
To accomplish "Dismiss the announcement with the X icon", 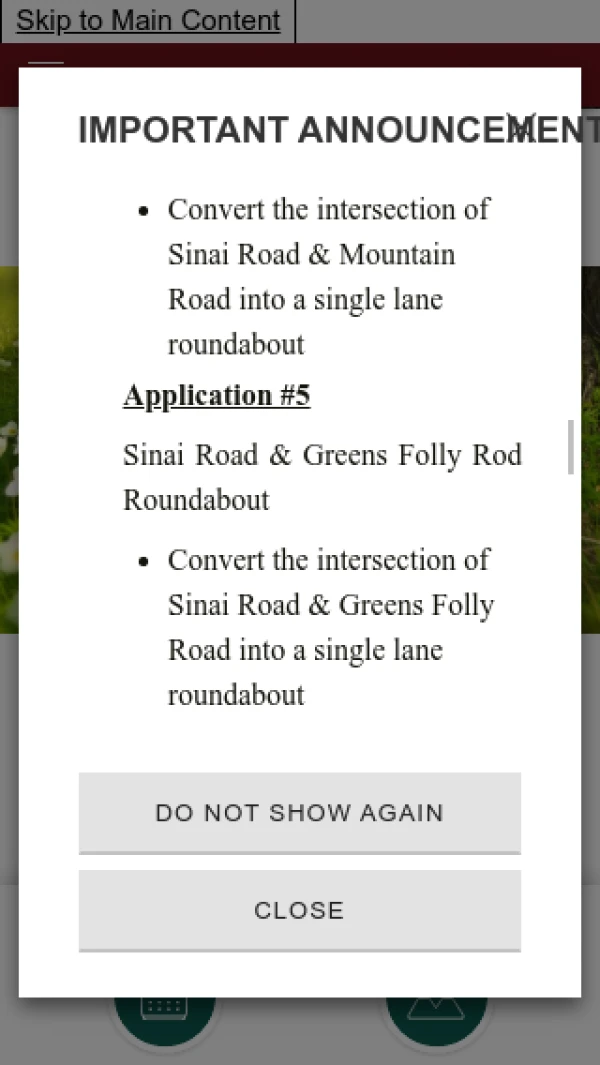I will pos(521,125).
